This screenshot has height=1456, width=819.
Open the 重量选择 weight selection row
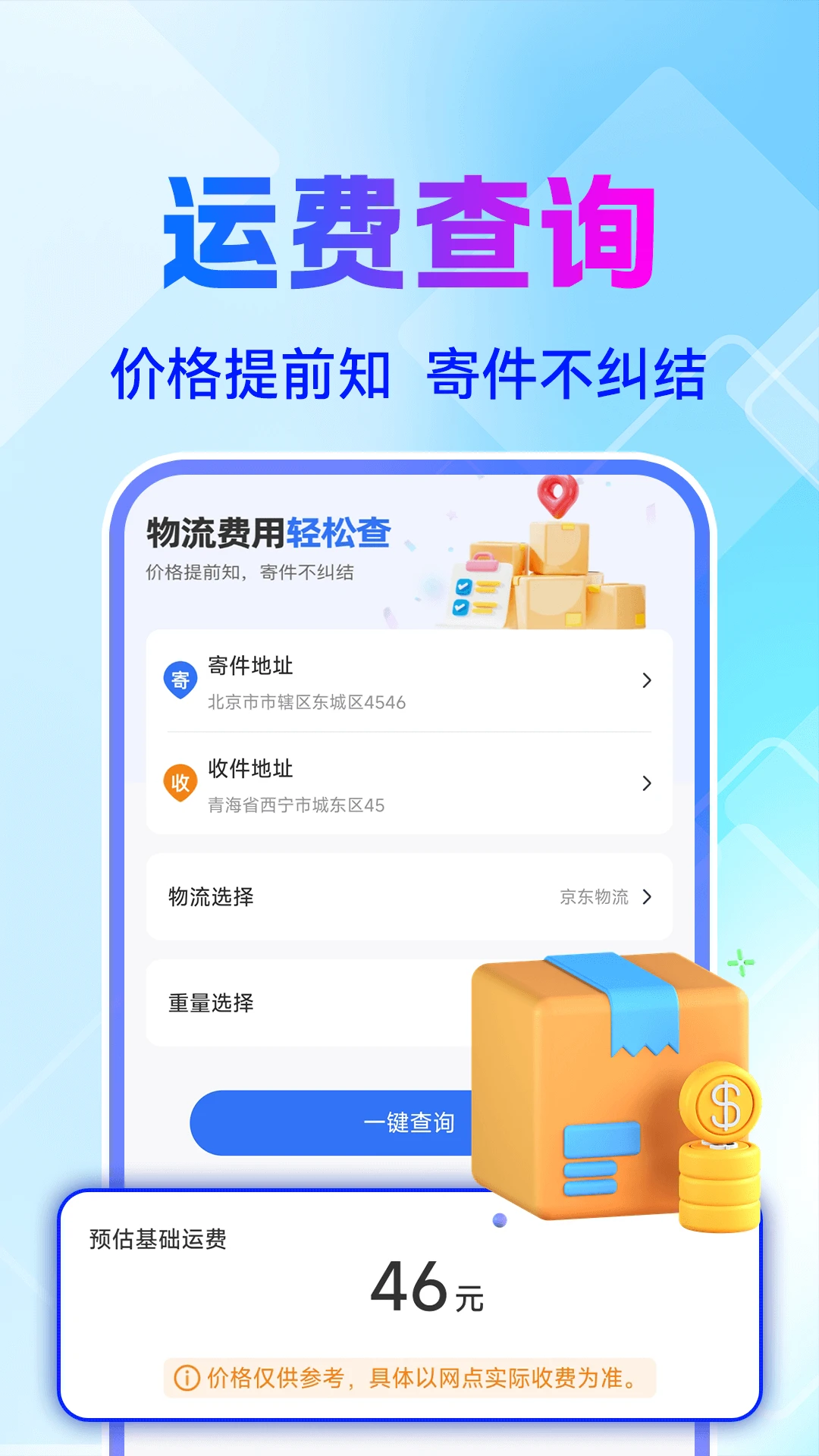pos(303,1003)
